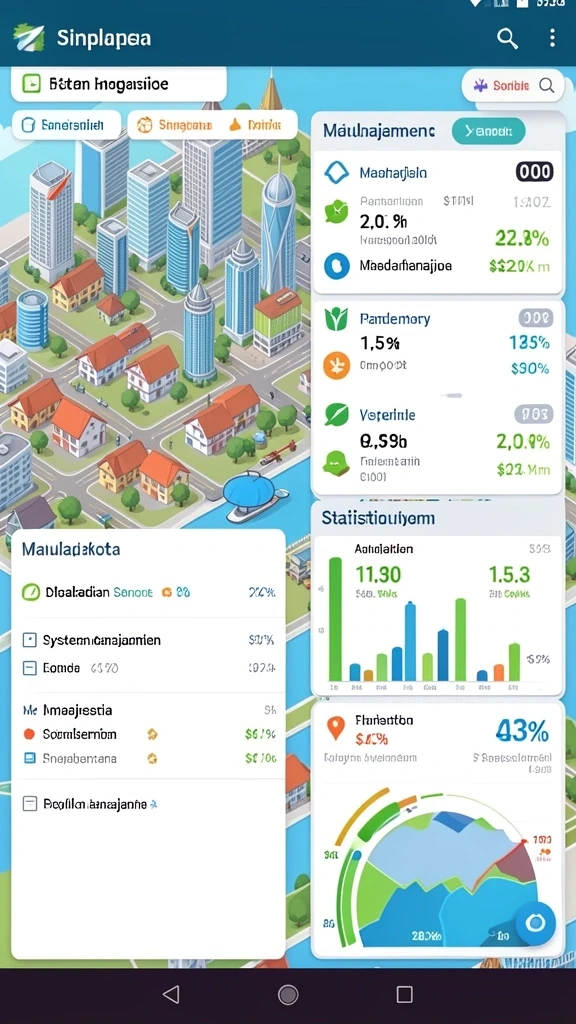Open the Soimlsernom row
The width and height of the screenshot is (576, 1024).
(149, 734)
